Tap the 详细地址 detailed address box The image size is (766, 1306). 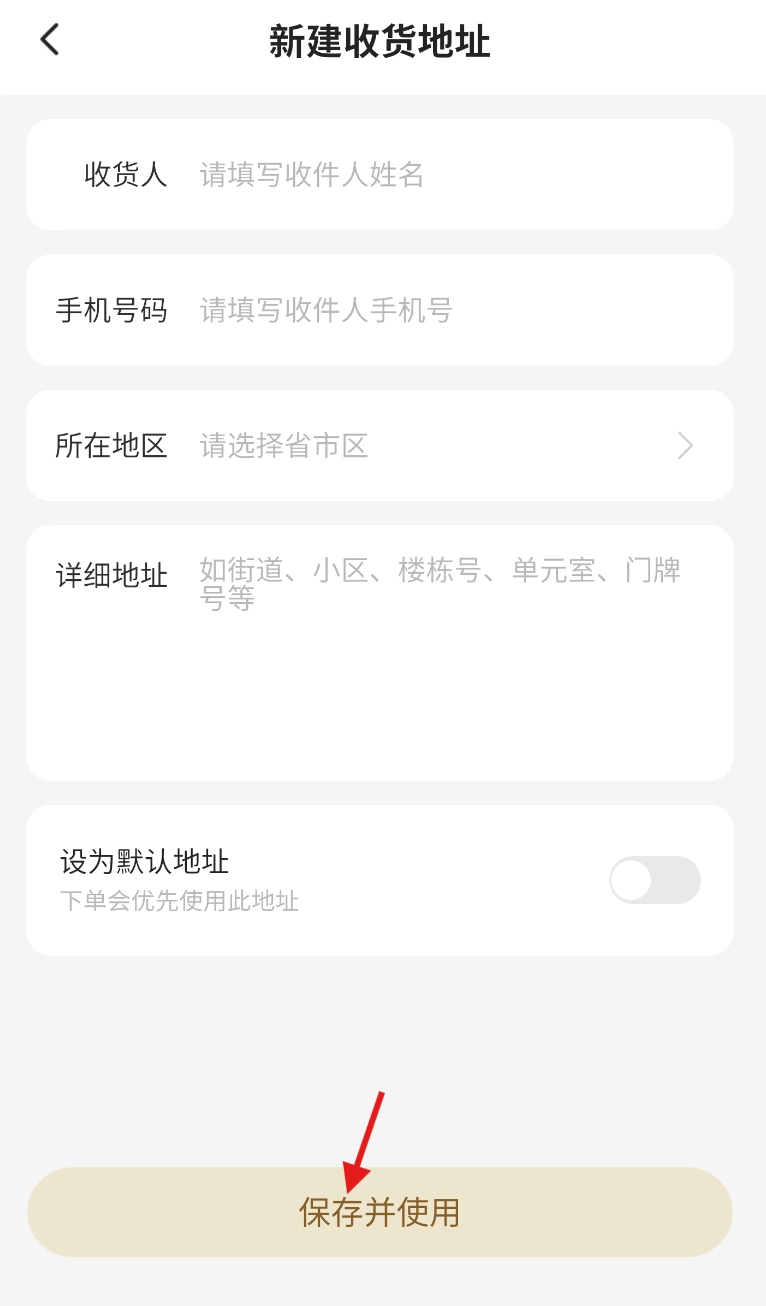click(440, 650)
